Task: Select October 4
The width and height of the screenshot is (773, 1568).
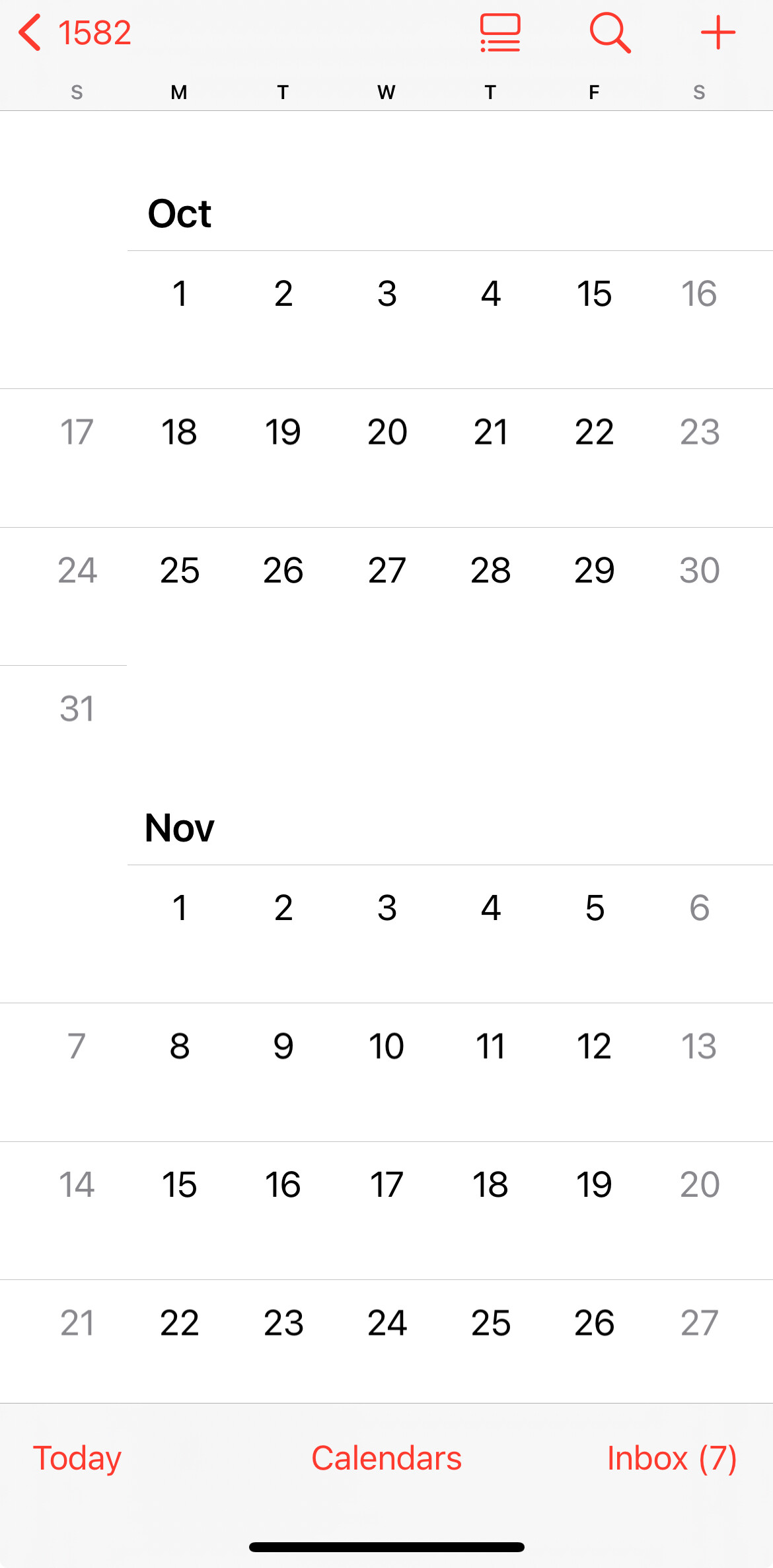Action: (491, 293)
